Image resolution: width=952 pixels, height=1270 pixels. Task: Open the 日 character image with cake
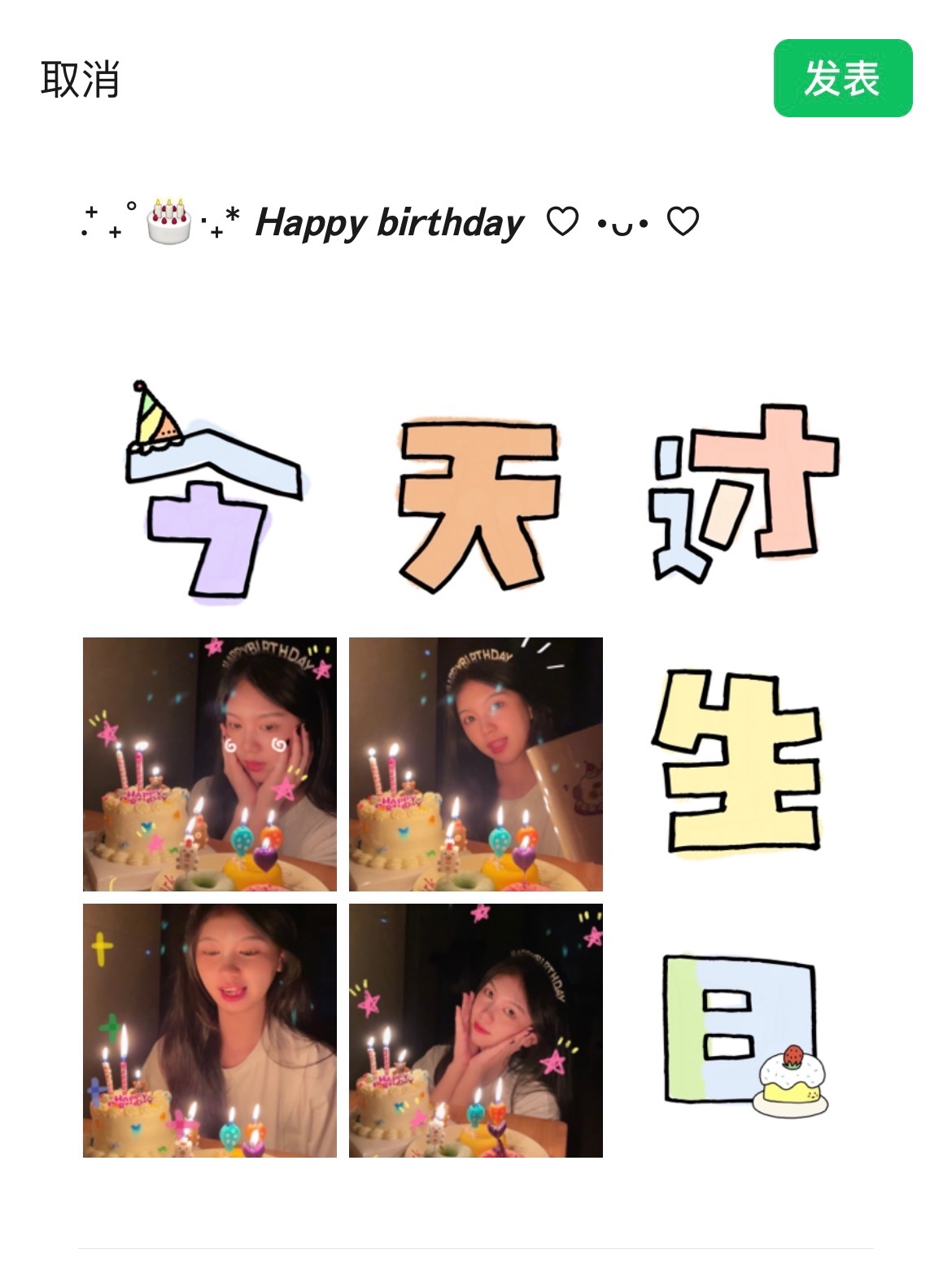742,1030
